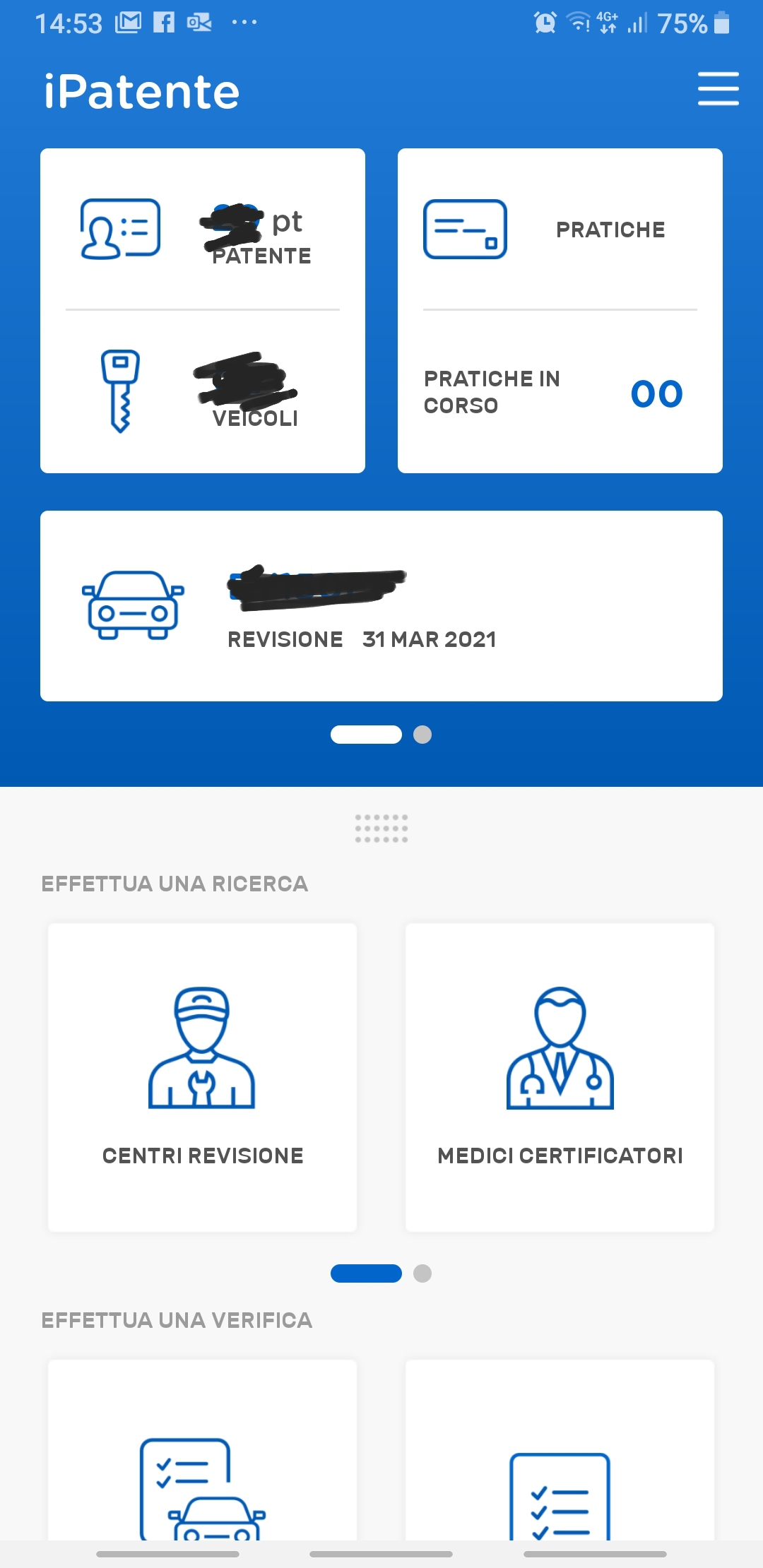The height and width of the screenshot is (1568, 763).
Task: Go to second Ricerca page dot
Action: (x=422, y=1273)
